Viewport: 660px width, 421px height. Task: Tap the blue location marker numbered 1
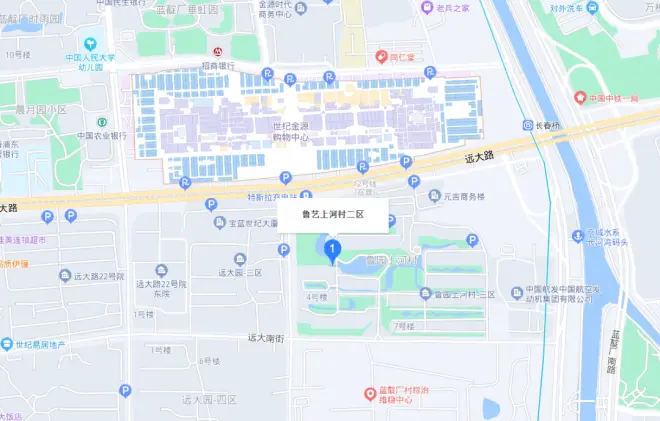(x=333, y=250)
